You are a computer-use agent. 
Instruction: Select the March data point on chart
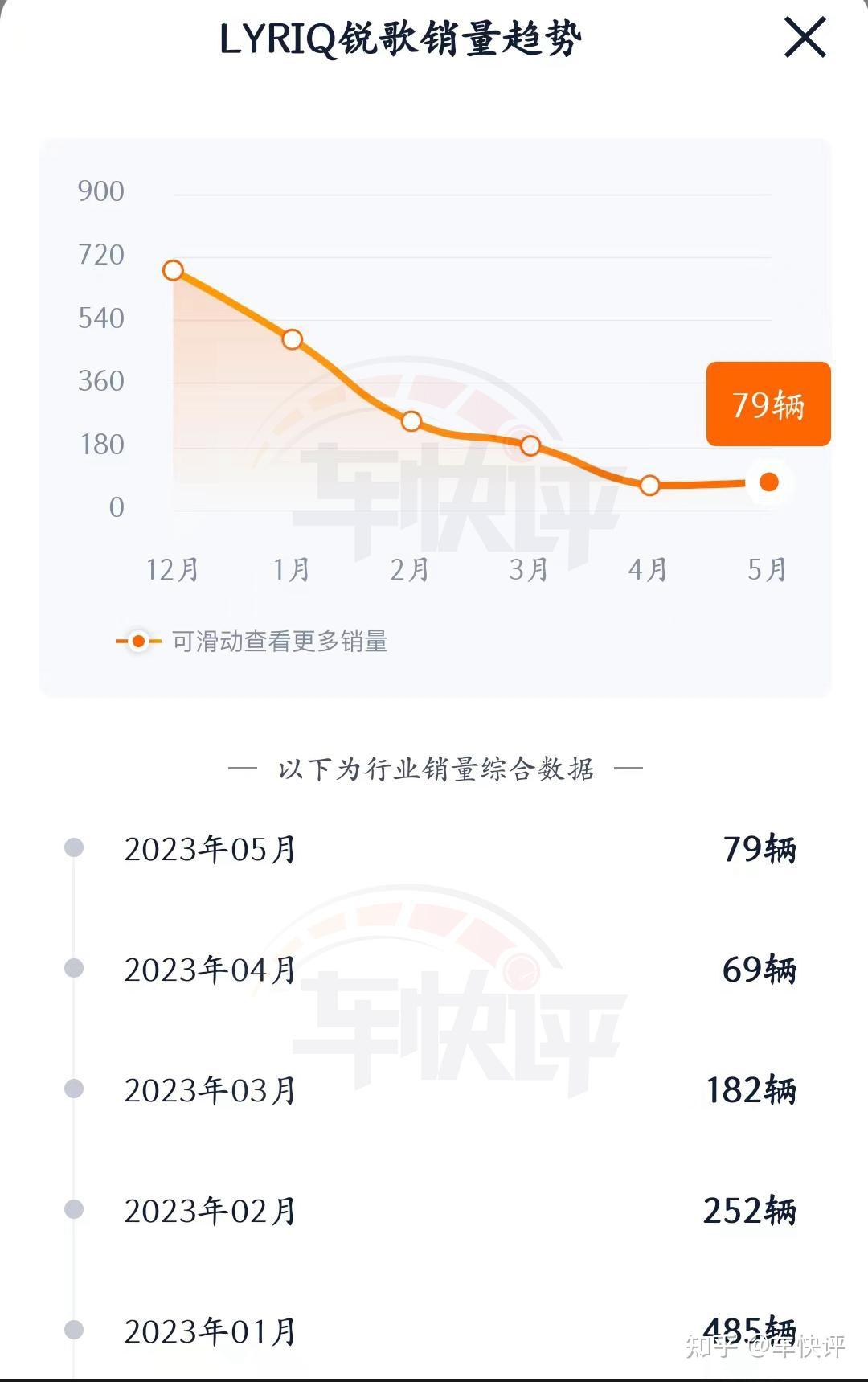(530, 445)
